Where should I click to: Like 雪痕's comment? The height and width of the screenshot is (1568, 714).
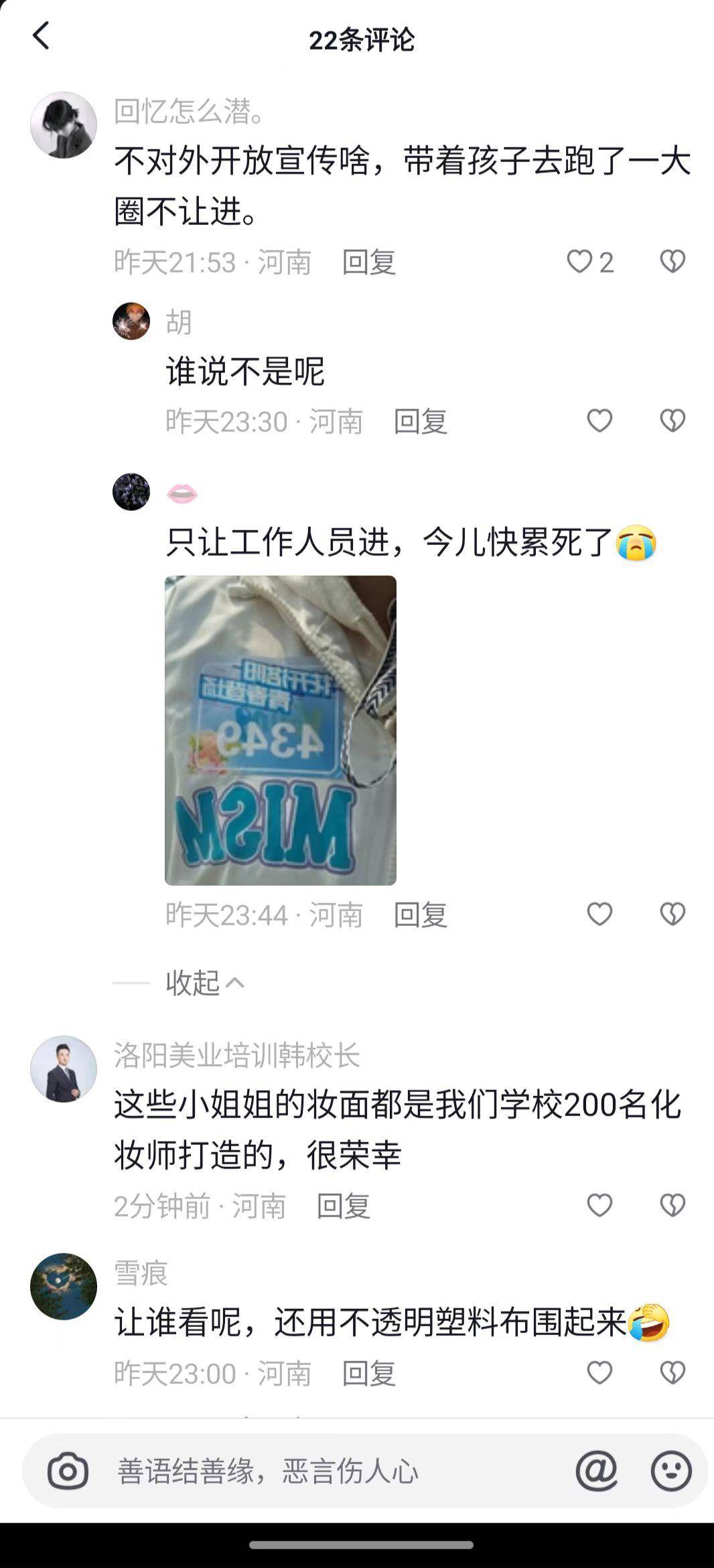(x=599, y=1373)
